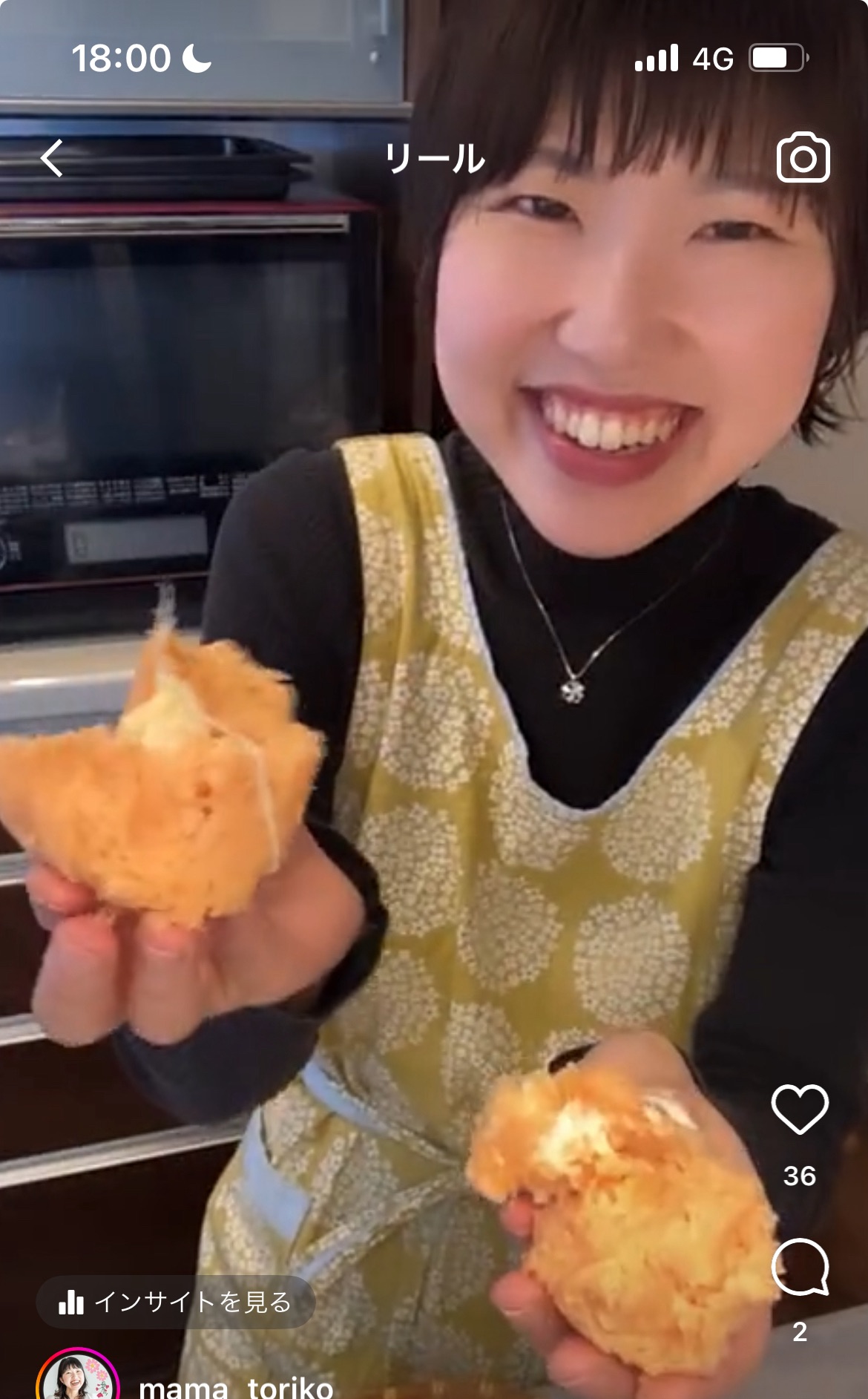Like this reel with the heart icon
Screen dimensions: 868x1399
[x=800, y=1109]
